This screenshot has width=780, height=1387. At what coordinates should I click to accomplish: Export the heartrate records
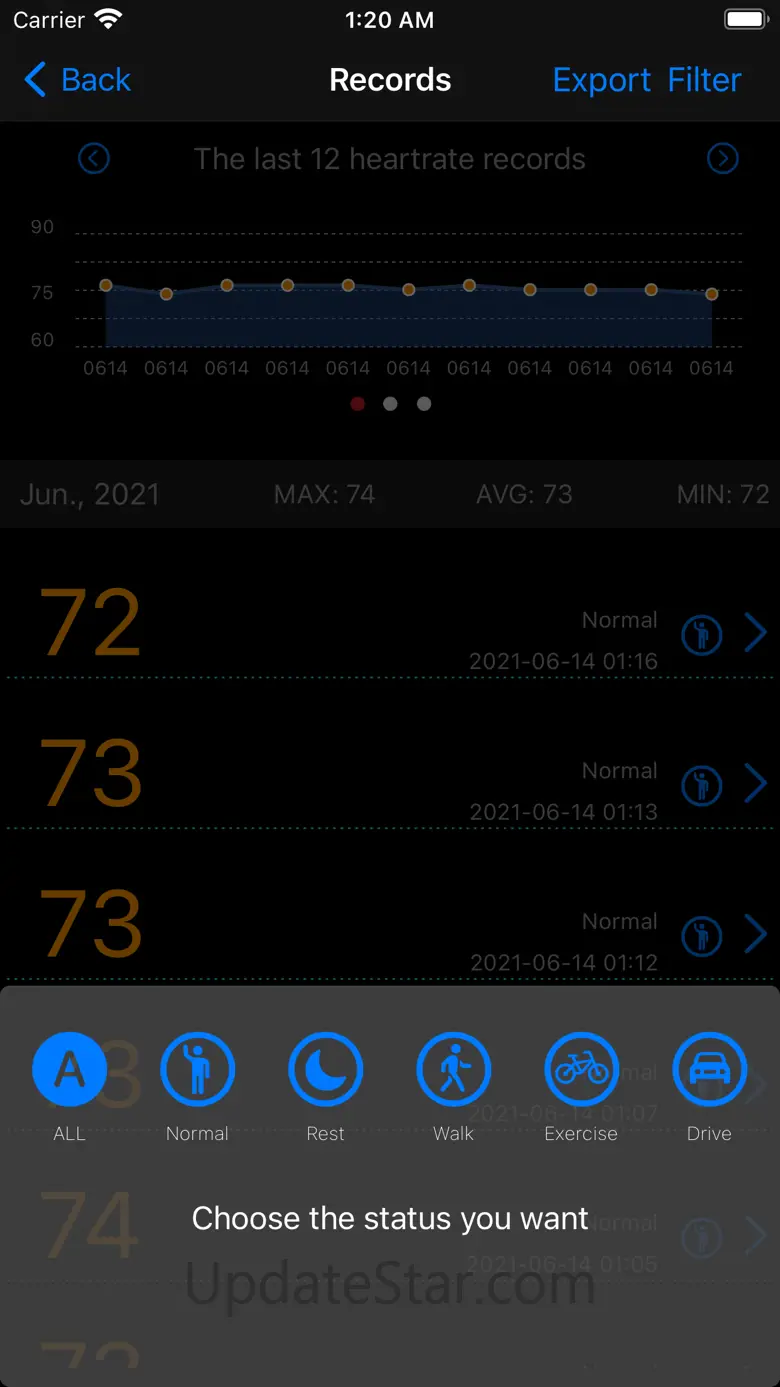tap(601, 80)
